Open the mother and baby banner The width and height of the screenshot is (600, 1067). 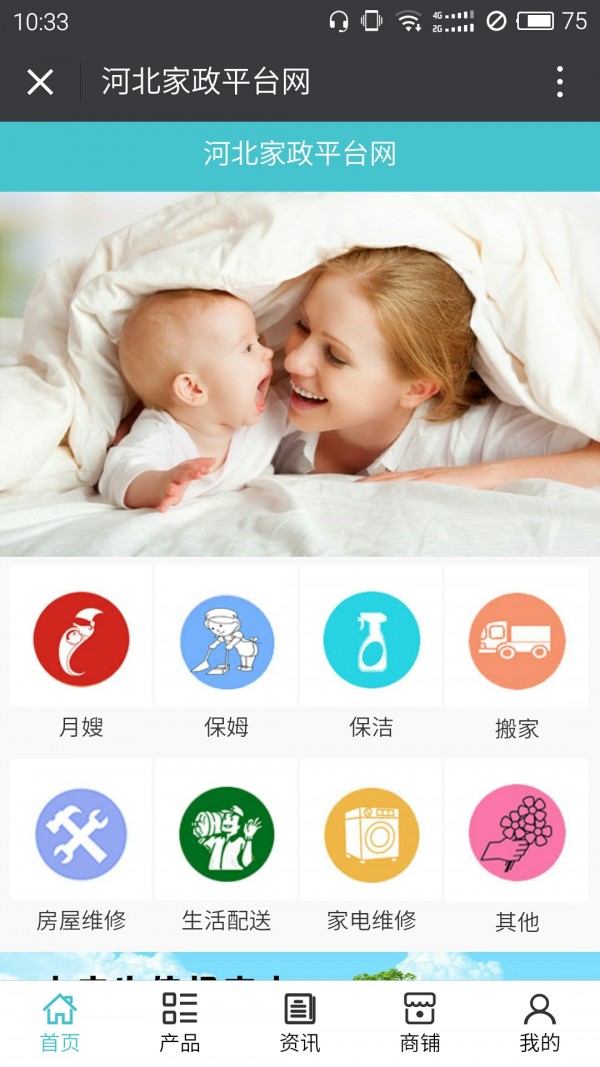point(300,373)
